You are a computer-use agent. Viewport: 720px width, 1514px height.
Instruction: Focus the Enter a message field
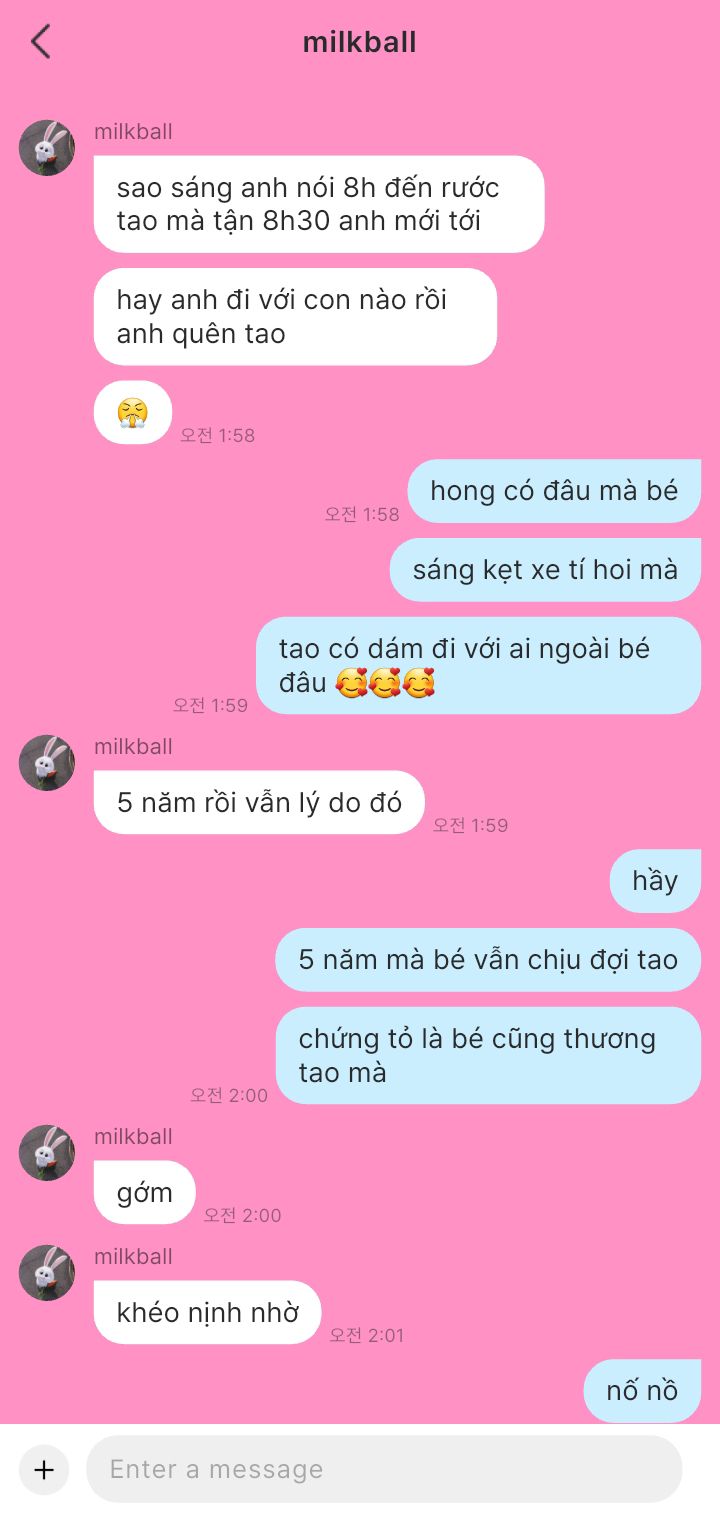click(x=384, y=1469)
